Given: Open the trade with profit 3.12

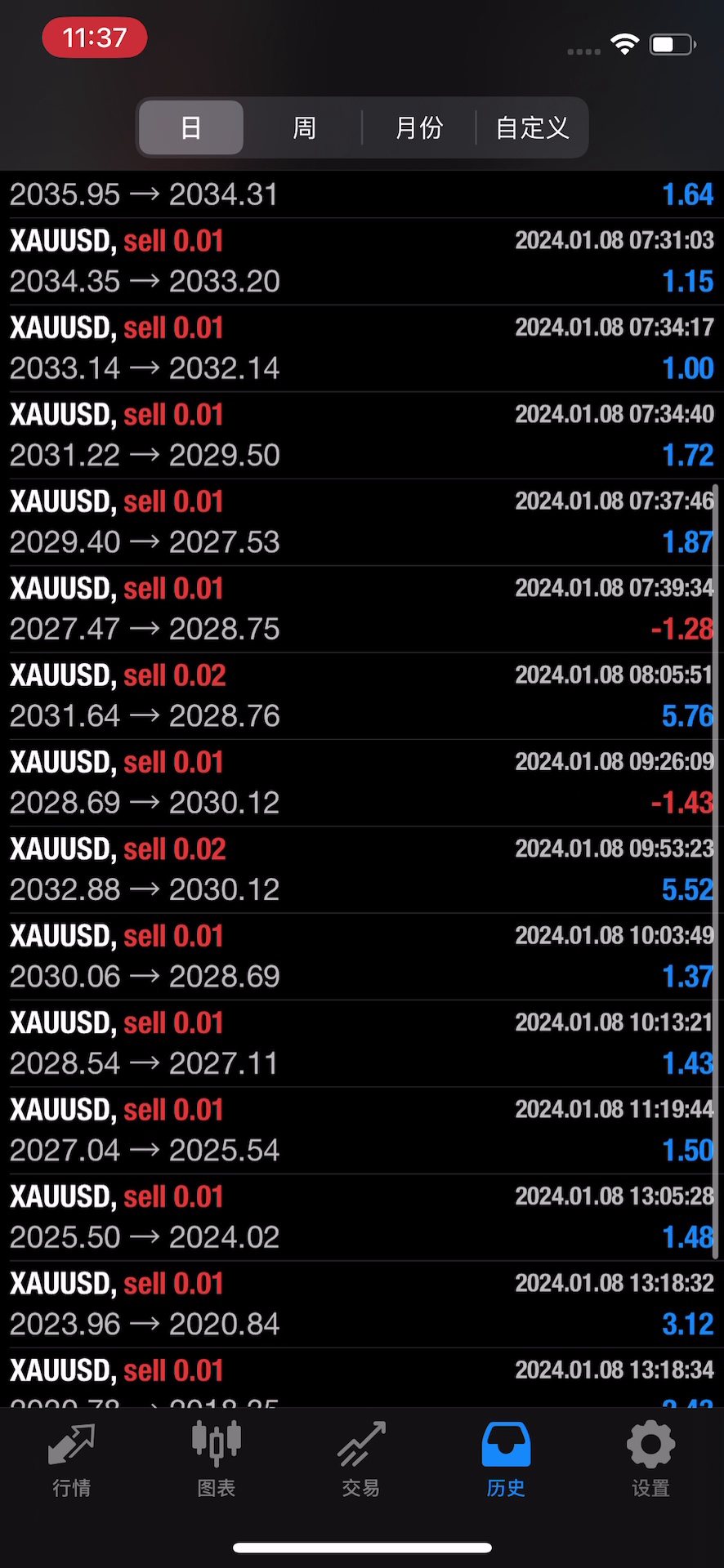Looking at the screenshot, I should (362, 1305).
